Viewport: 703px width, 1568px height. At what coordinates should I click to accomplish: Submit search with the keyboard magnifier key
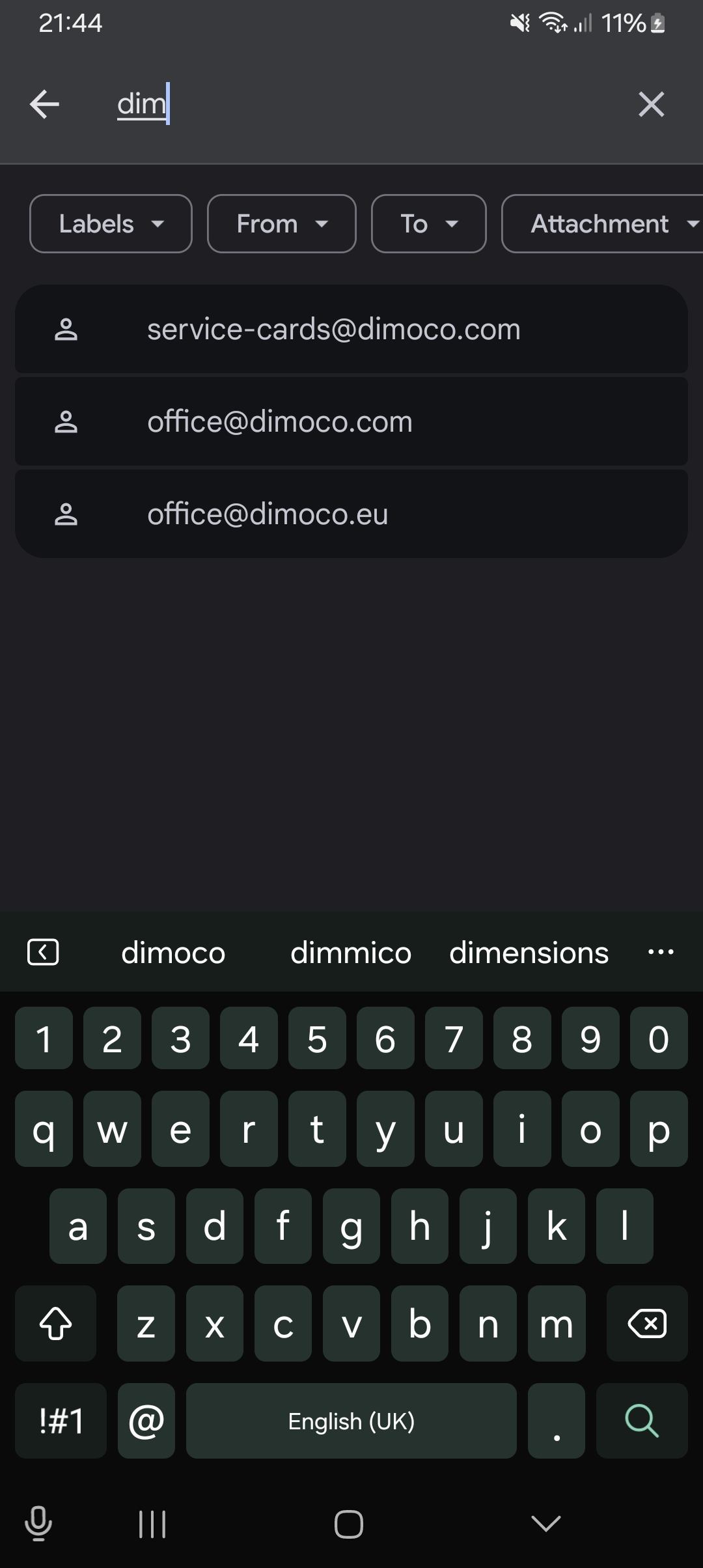(x=642, y=1420)
